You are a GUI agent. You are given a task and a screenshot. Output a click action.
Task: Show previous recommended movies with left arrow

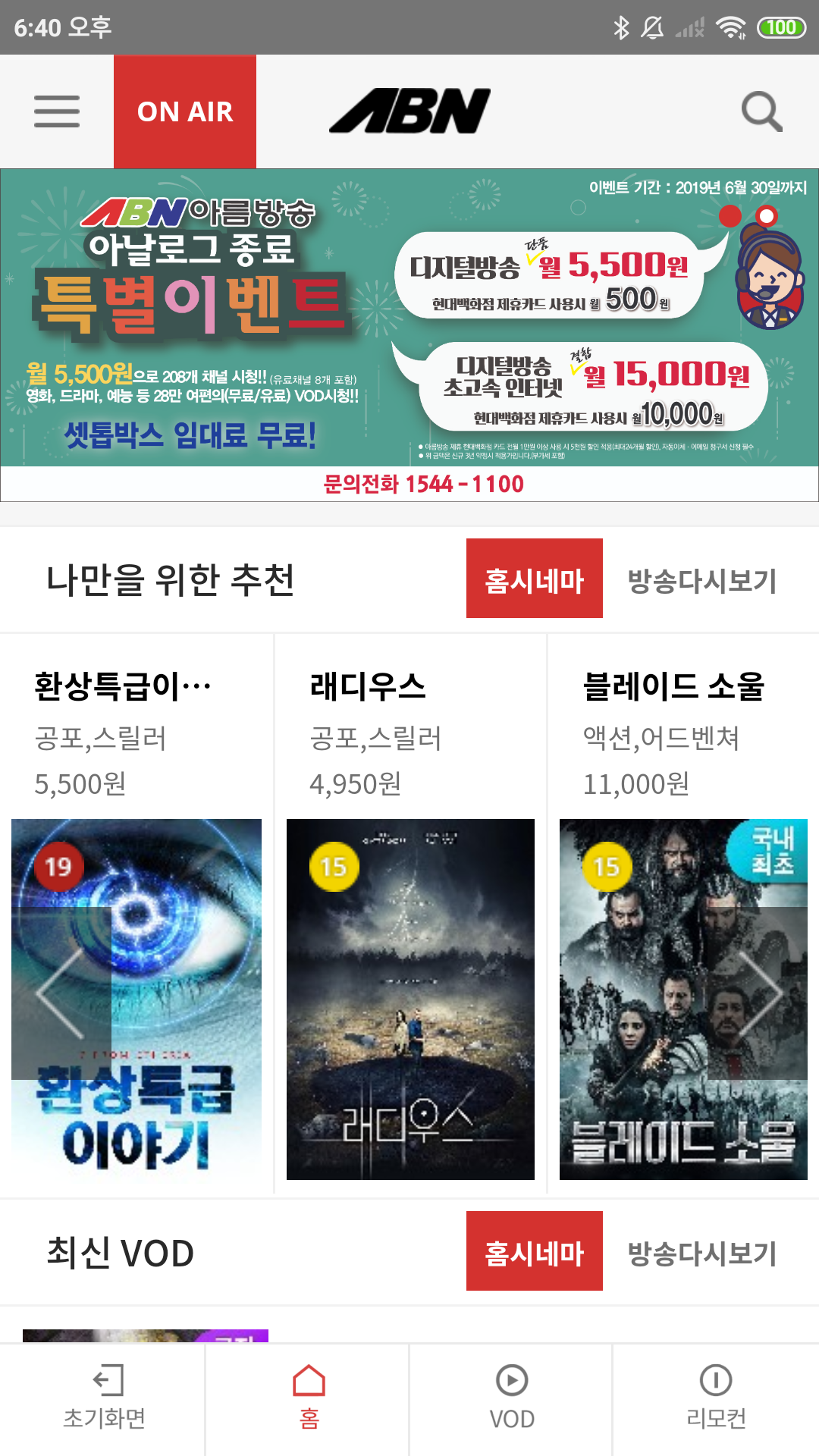click(61, 993)
